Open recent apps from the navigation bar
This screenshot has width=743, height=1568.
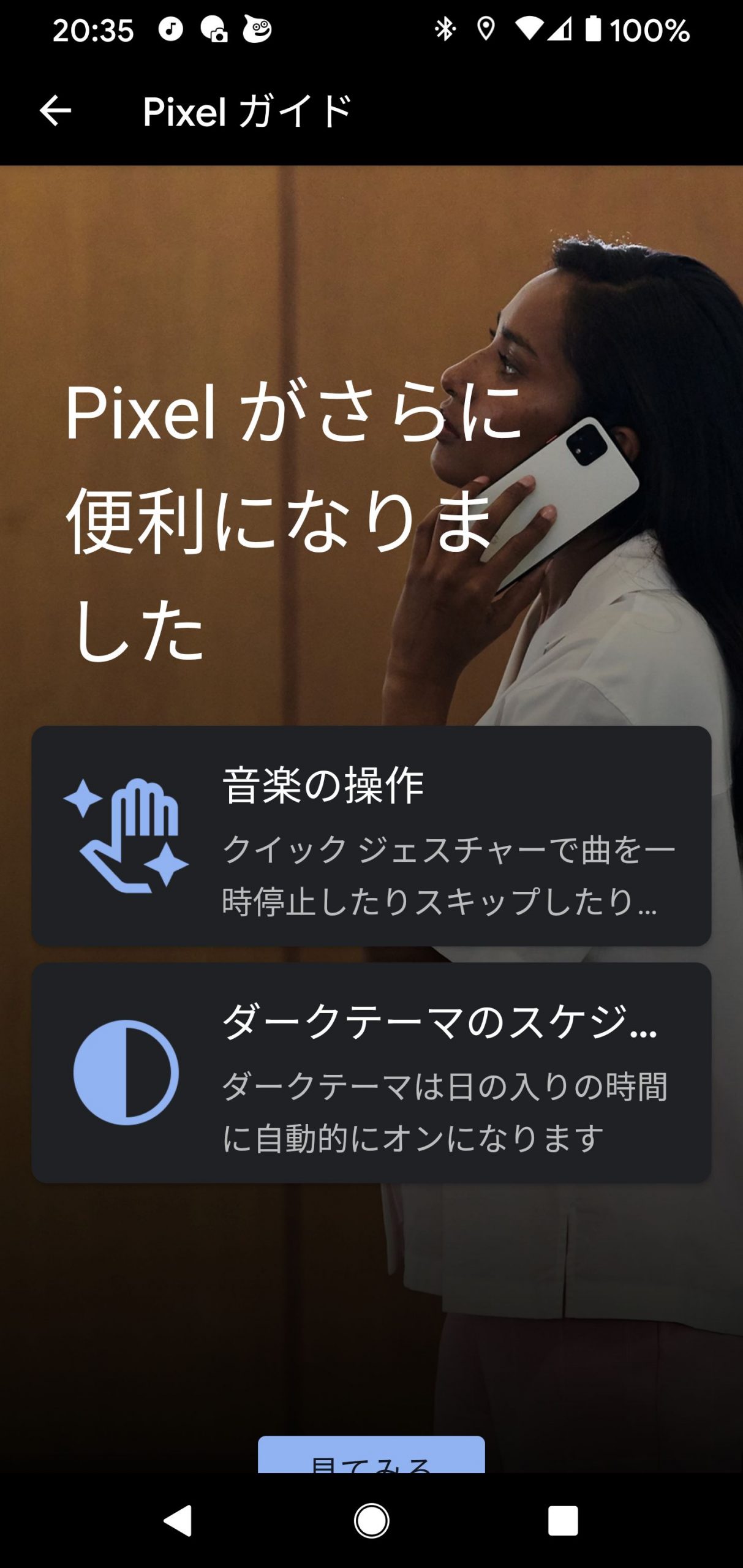pyautogui.click(x=563, y=1521)
